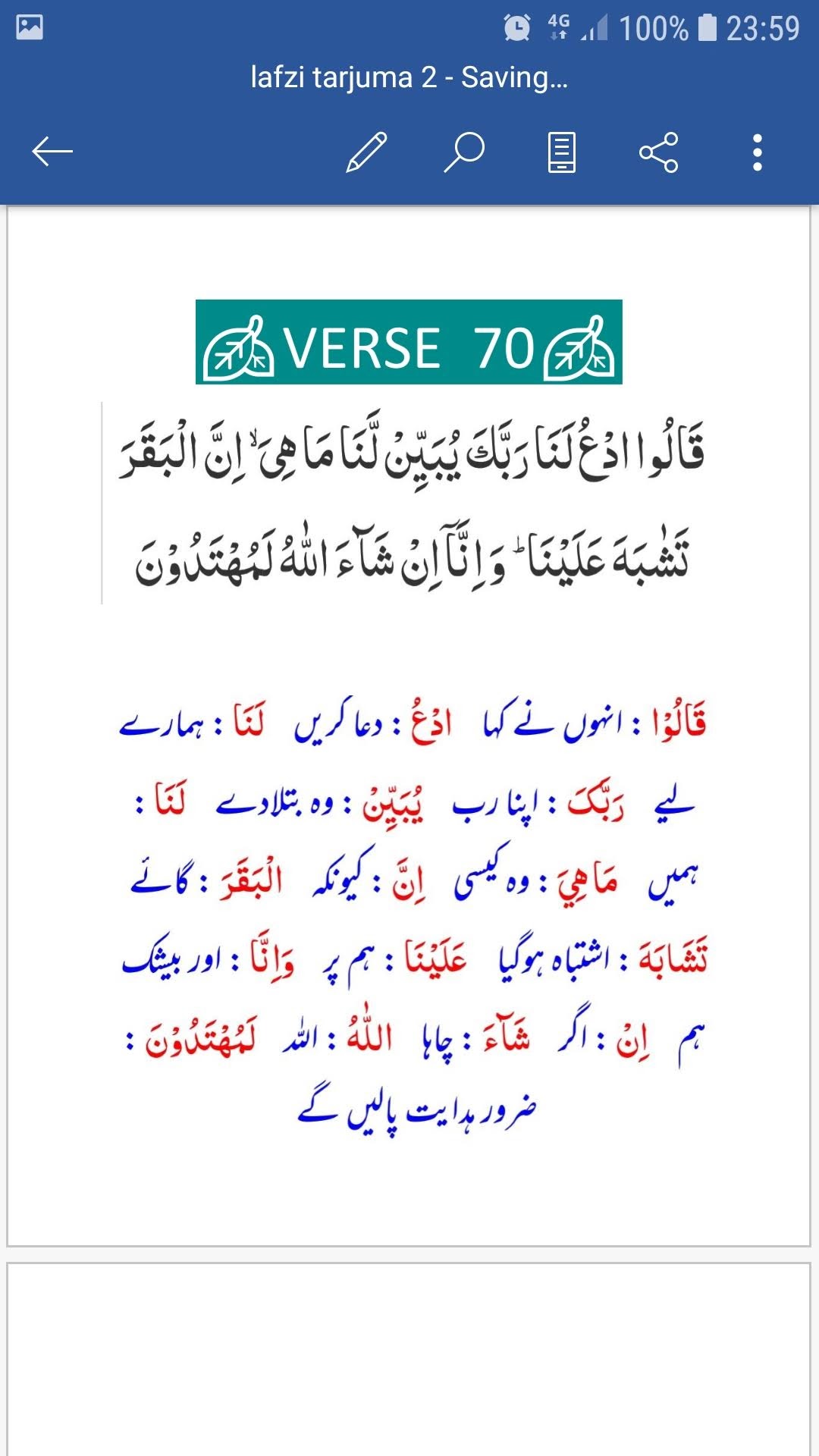Viewport: 819px width, 1456px height.
Task: Edit the document with the pencil icon
Action: (x=366, y=152)
